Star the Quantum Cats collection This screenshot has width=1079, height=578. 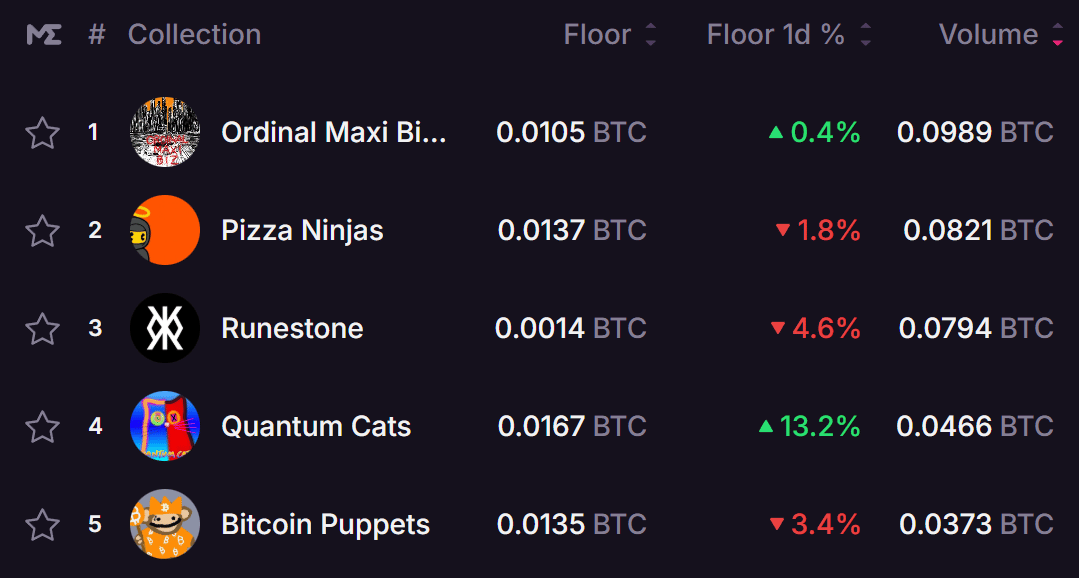pyautogui.click(x=42, y=427)
